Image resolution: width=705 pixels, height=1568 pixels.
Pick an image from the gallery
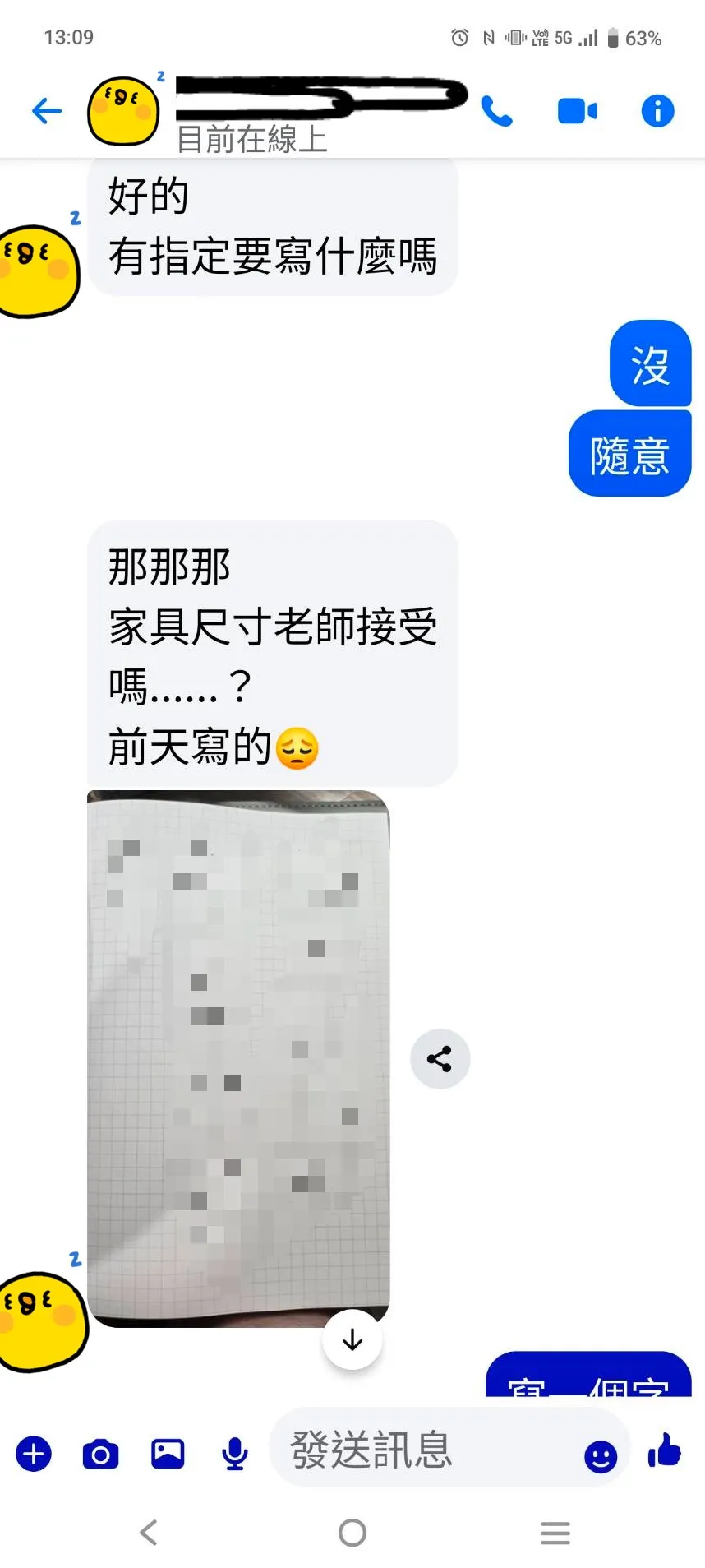point(168,1454)
